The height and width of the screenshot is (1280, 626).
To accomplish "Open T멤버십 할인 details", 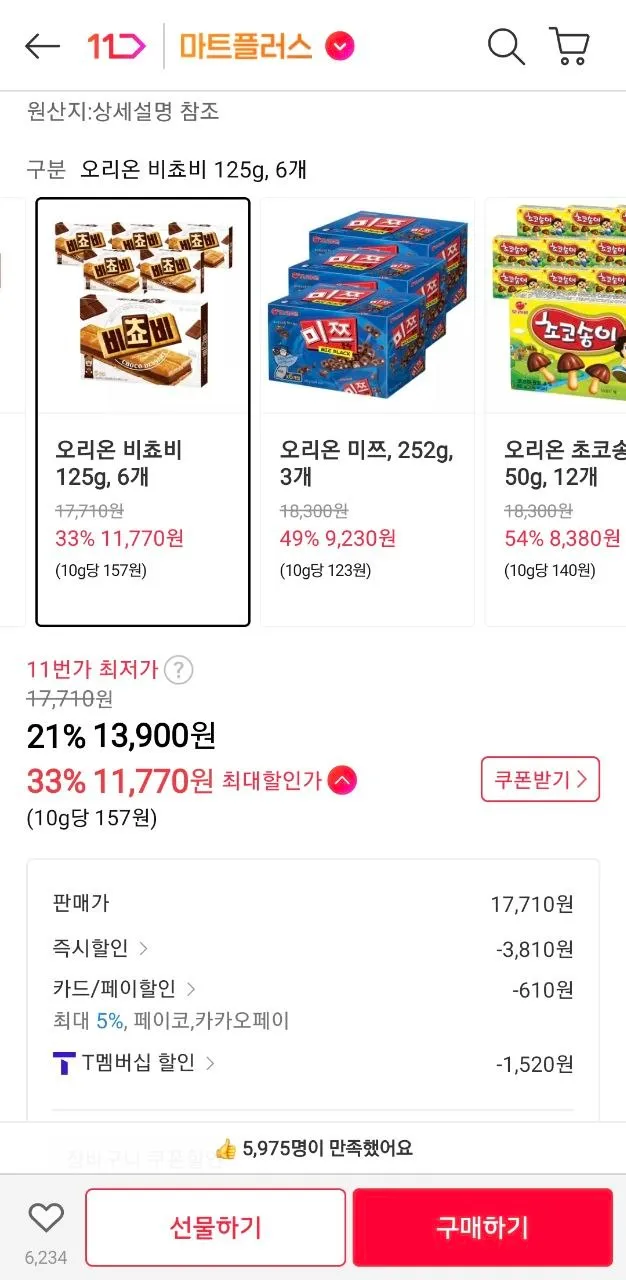I will coord(134,1062).
